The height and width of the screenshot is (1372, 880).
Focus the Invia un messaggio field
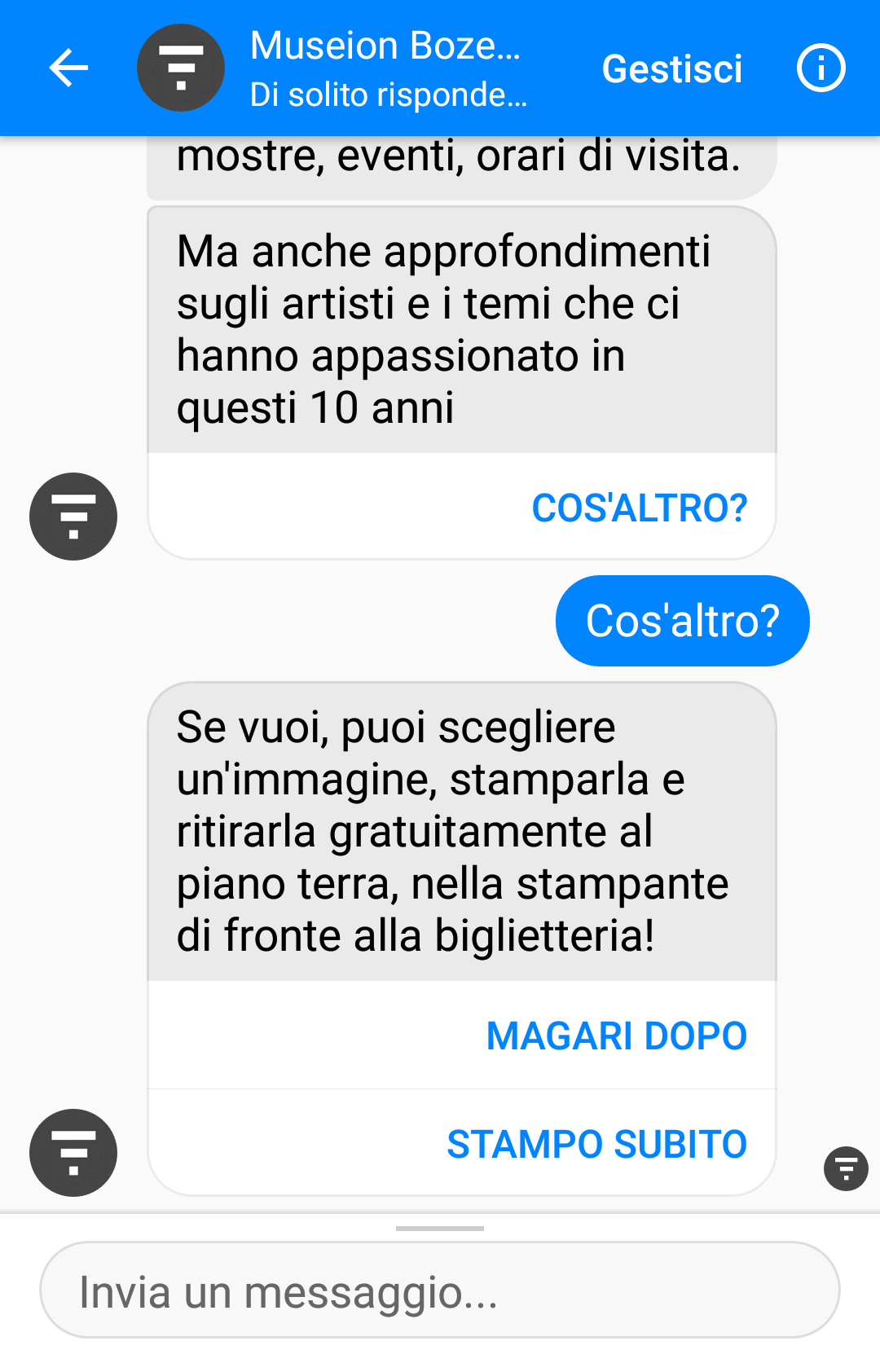pyautogui.click(x=440, y=1291)
